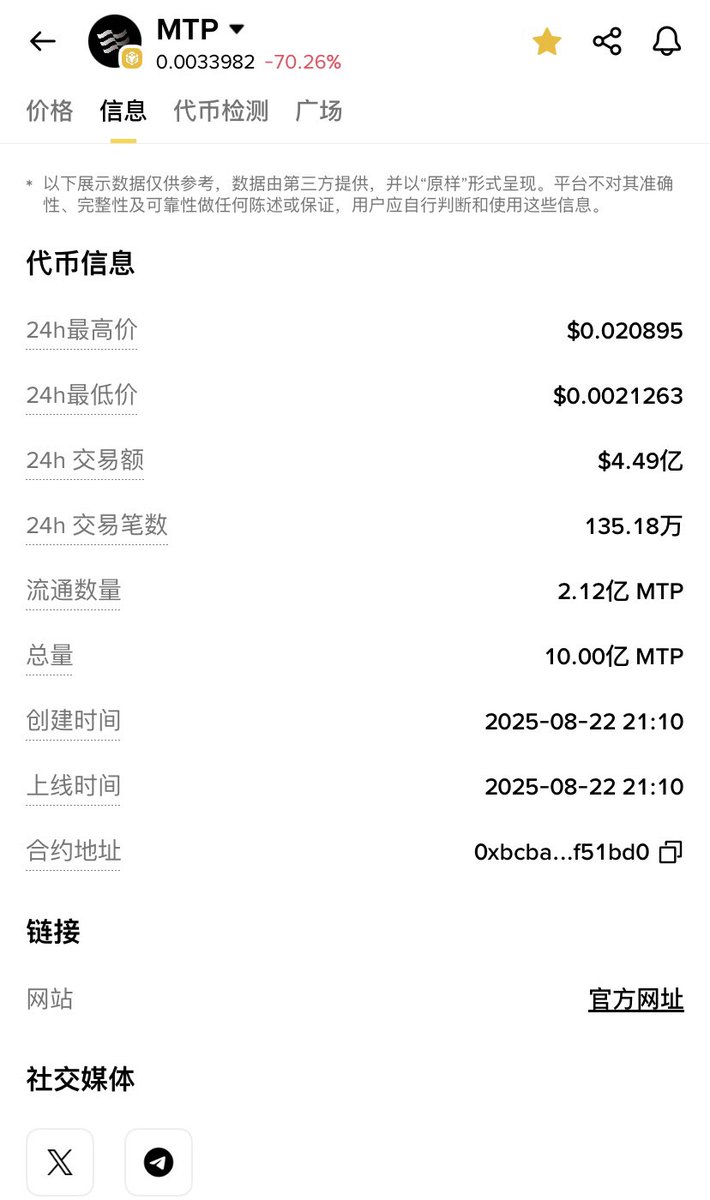Copy the contract address
The height and width of the screenshot is (1200, 710).
pyautogui.click(x=671, y=852)
